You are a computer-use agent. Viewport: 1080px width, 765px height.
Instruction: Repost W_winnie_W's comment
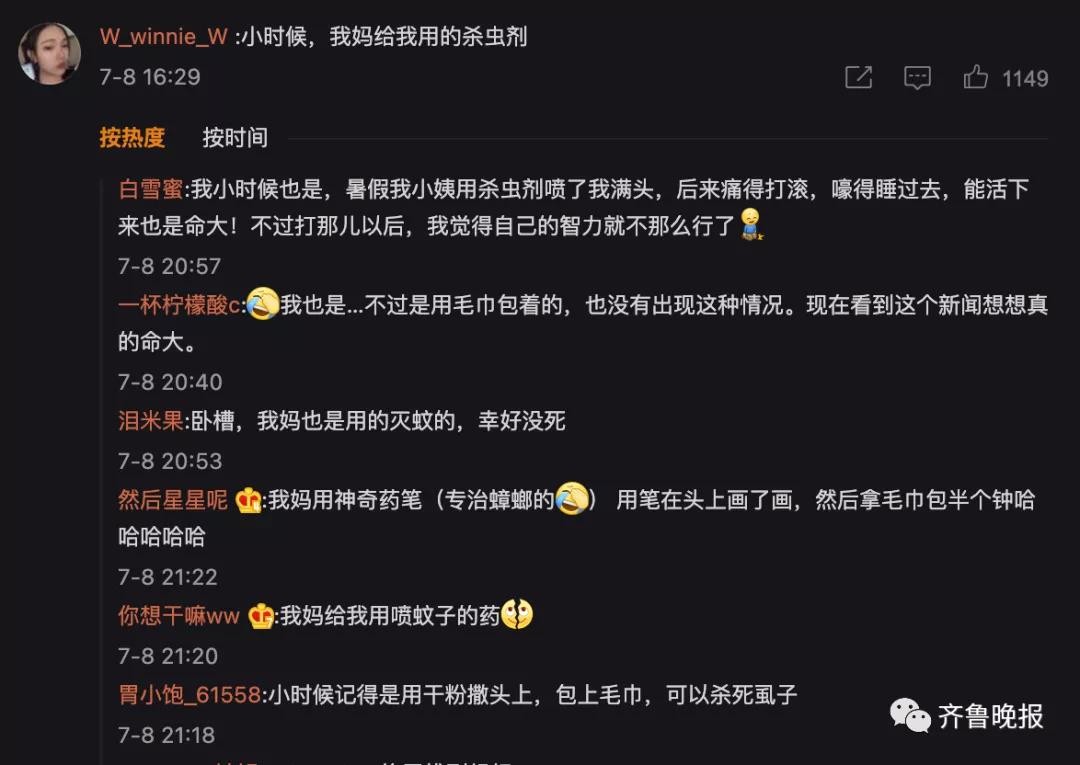[858, 78]
